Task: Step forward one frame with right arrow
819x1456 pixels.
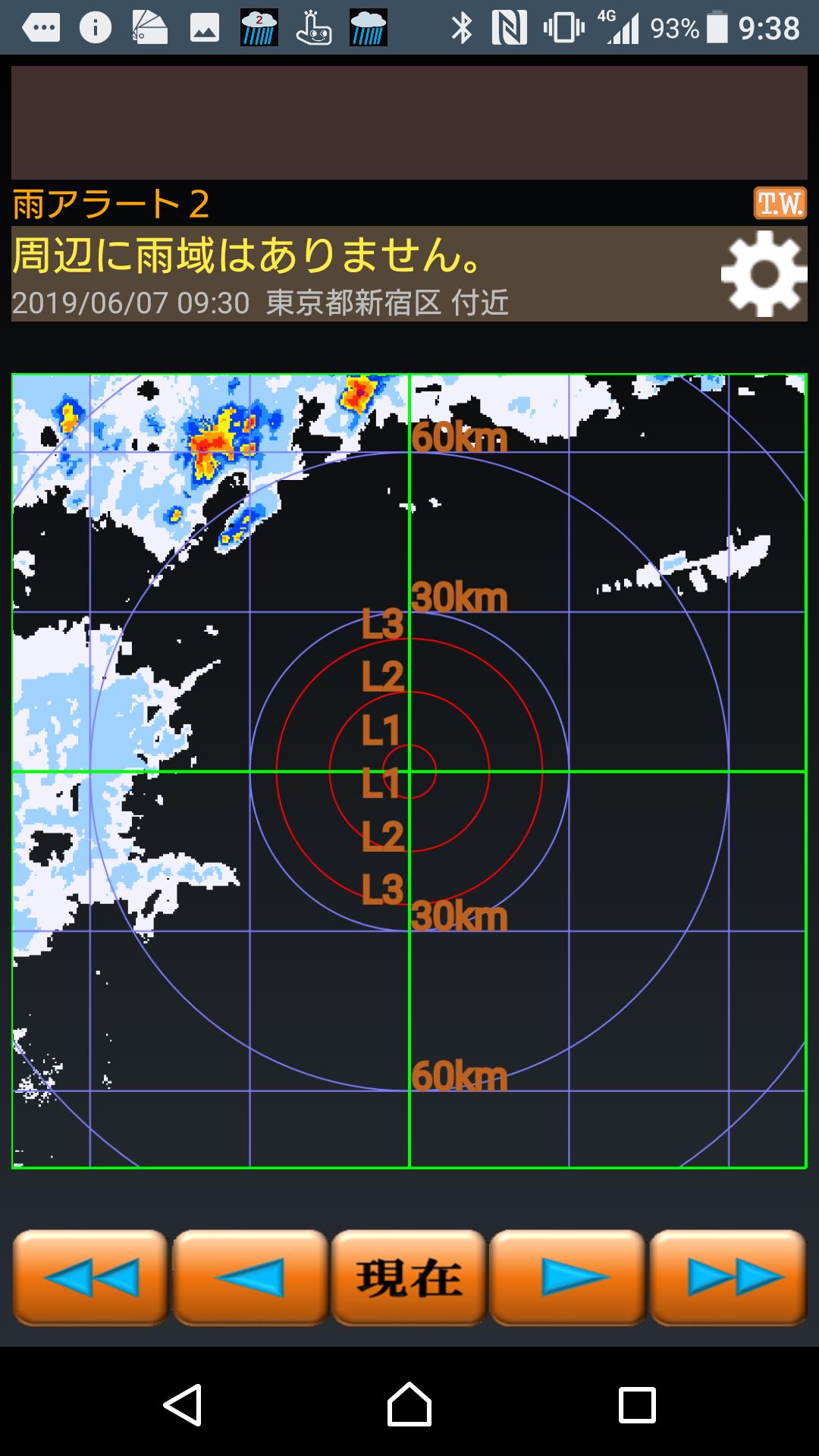Action: click(569, 1278)
